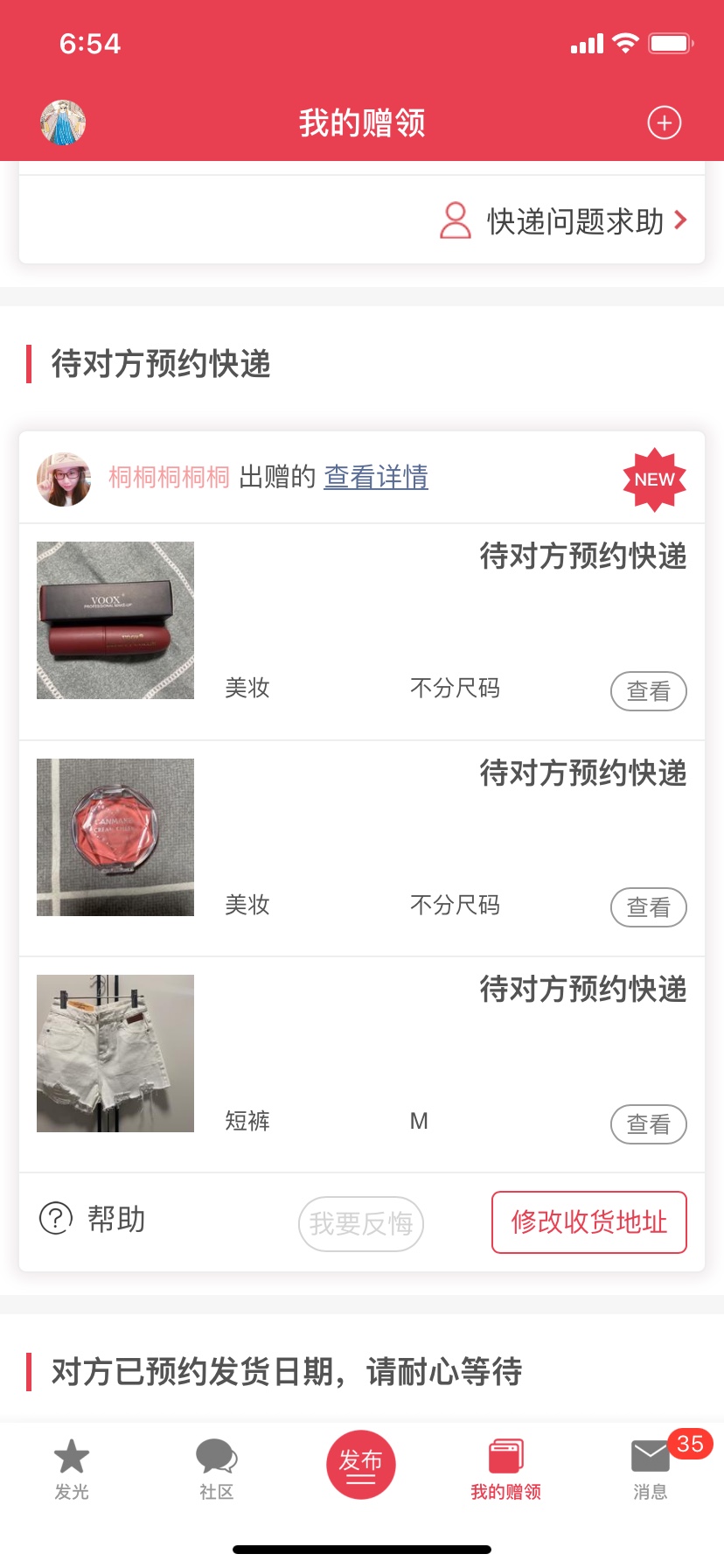Open the profile avatar in the header
Image resolution: width=724 pixels, height=1568 pixels.
point(63,122)
